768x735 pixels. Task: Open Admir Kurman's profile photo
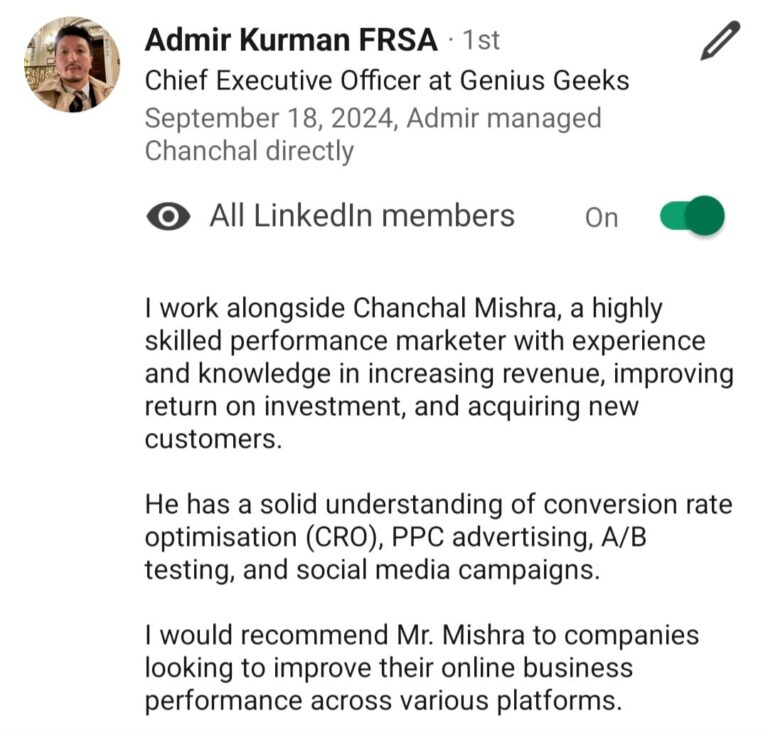72,65
